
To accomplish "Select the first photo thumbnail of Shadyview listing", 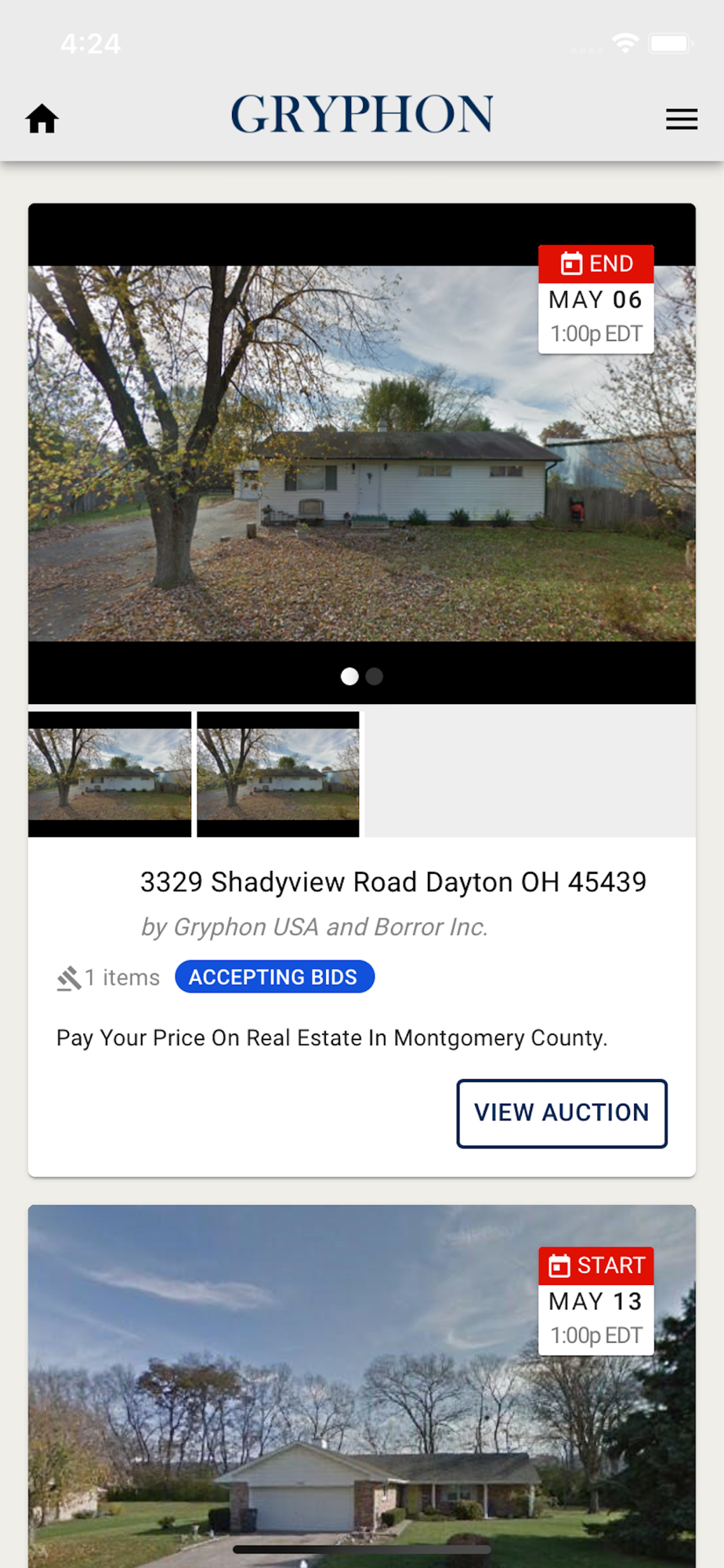I will (110, 774).
